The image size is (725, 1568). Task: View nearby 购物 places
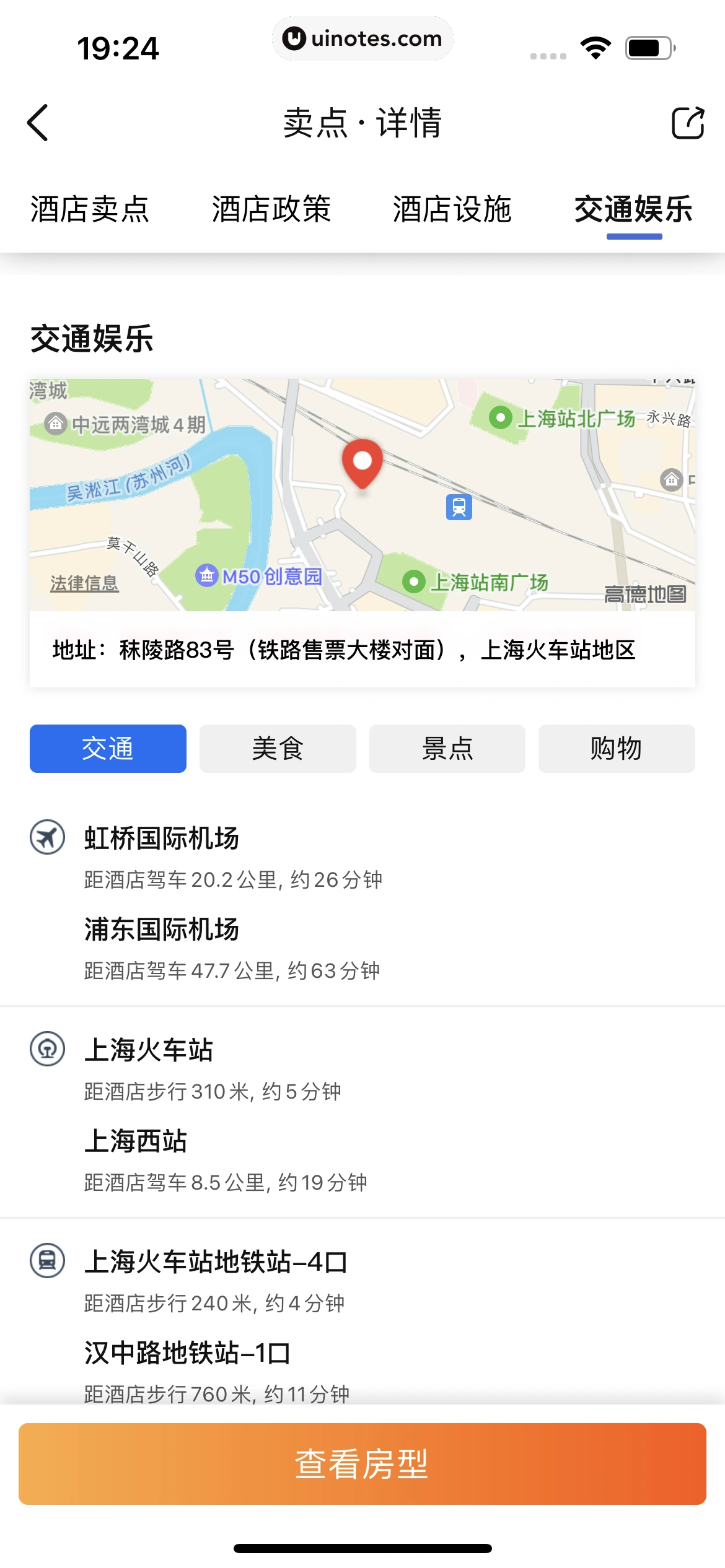[617, 749]
